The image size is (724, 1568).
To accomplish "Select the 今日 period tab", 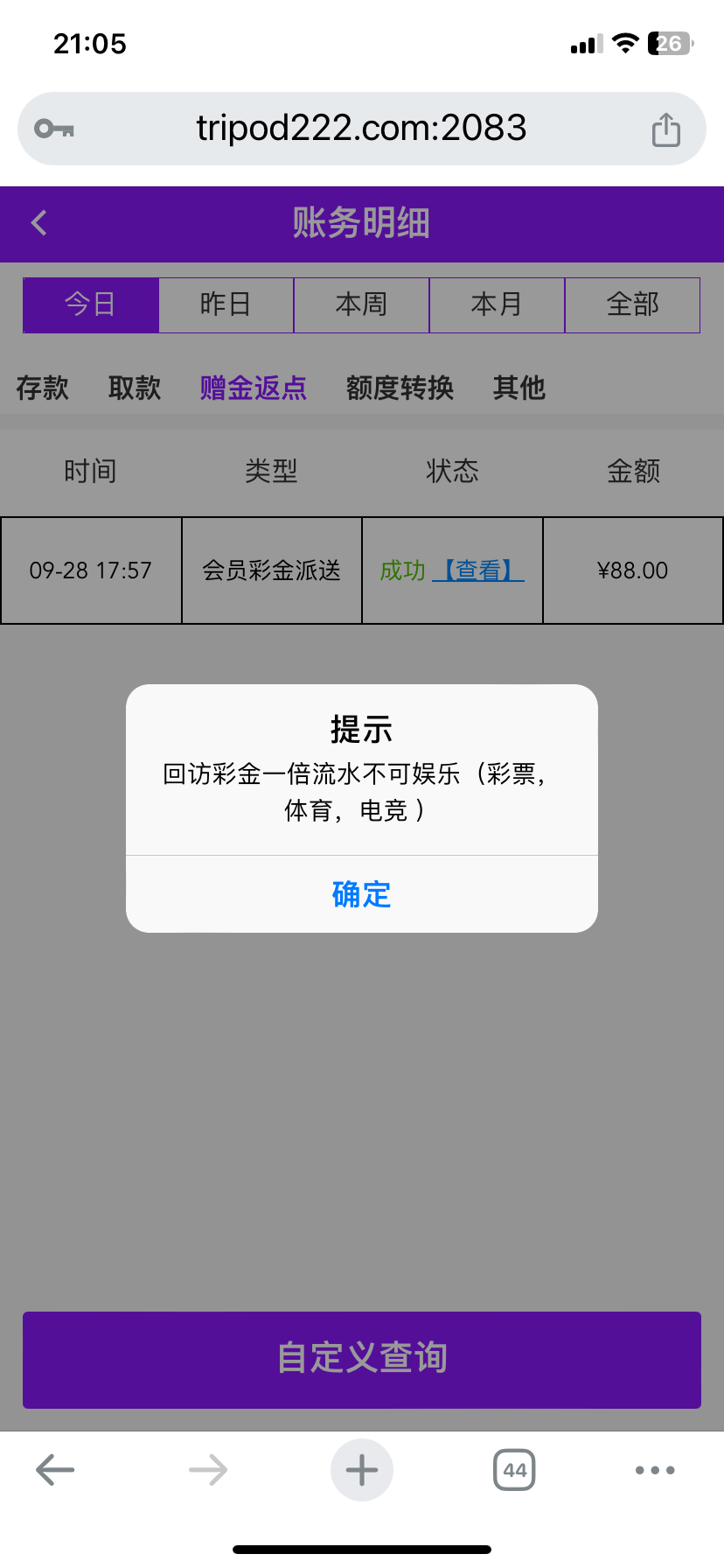I will 91,304.
